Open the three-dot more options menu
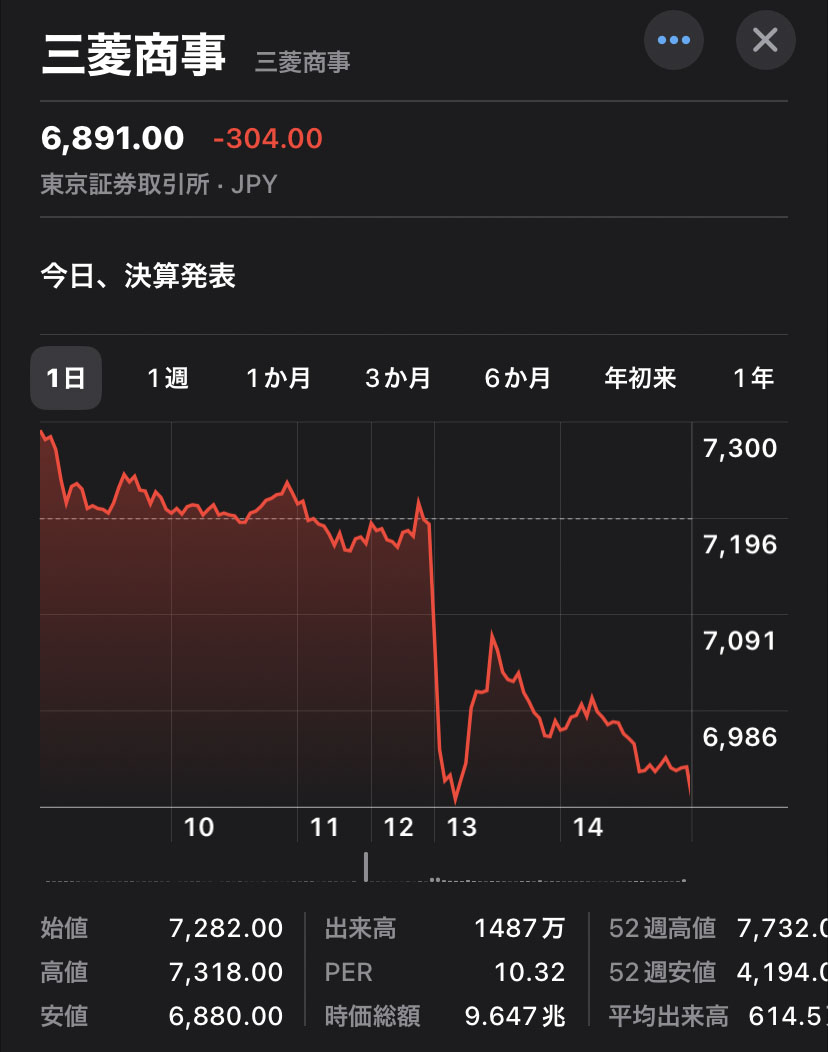 (673, 41)
